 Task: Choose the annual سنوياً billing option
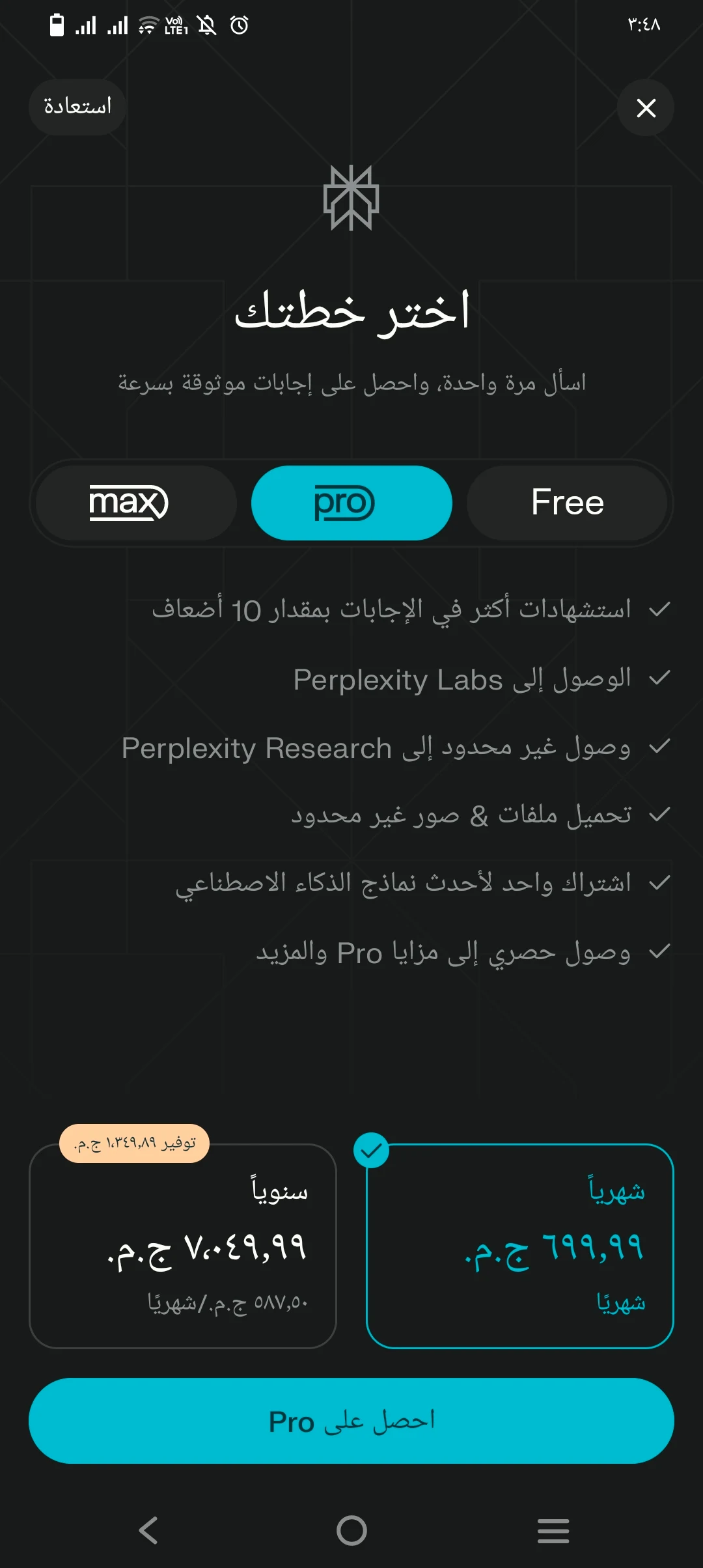(x=183, y=1246)
